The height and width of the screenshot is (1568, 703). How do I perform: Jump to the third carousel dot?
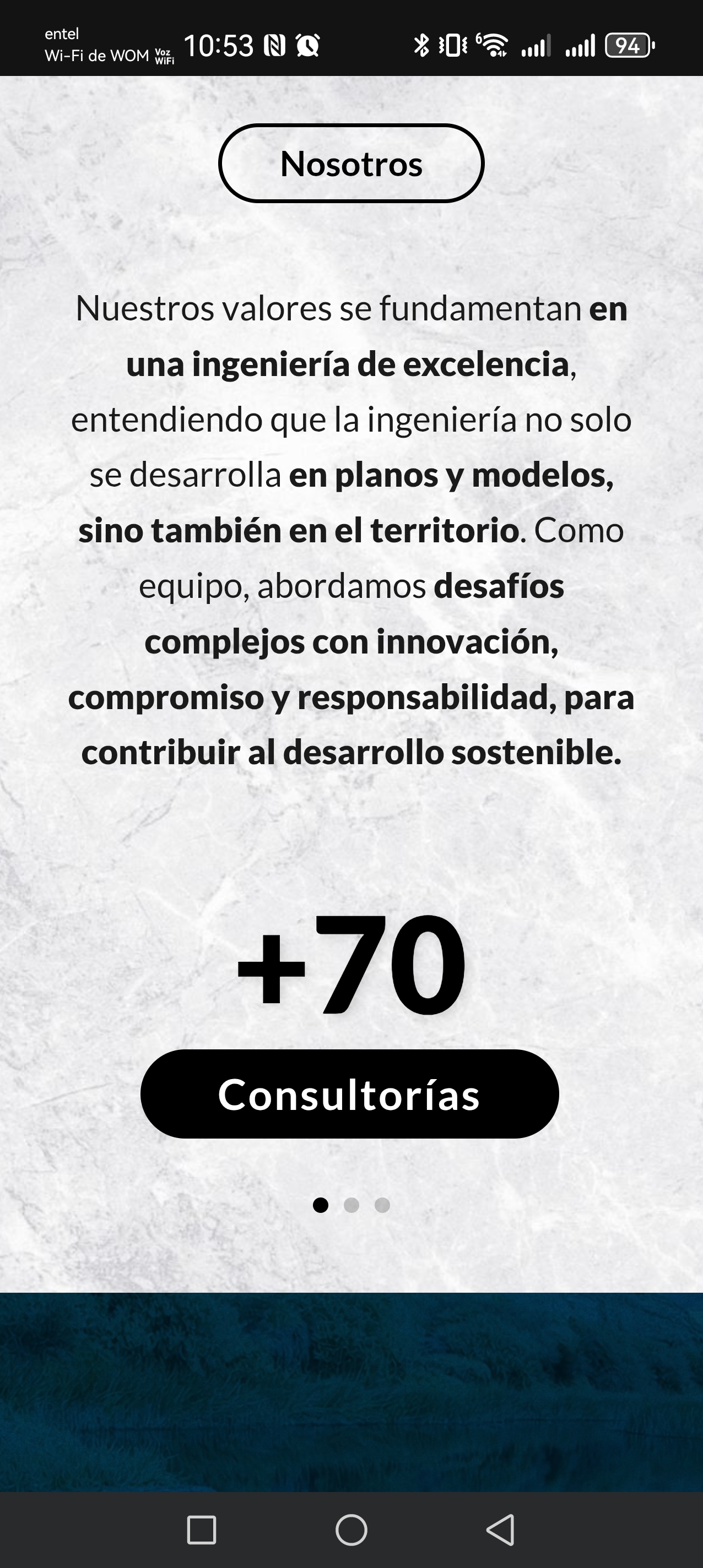pyautogui.click(x=382, y=1205)
